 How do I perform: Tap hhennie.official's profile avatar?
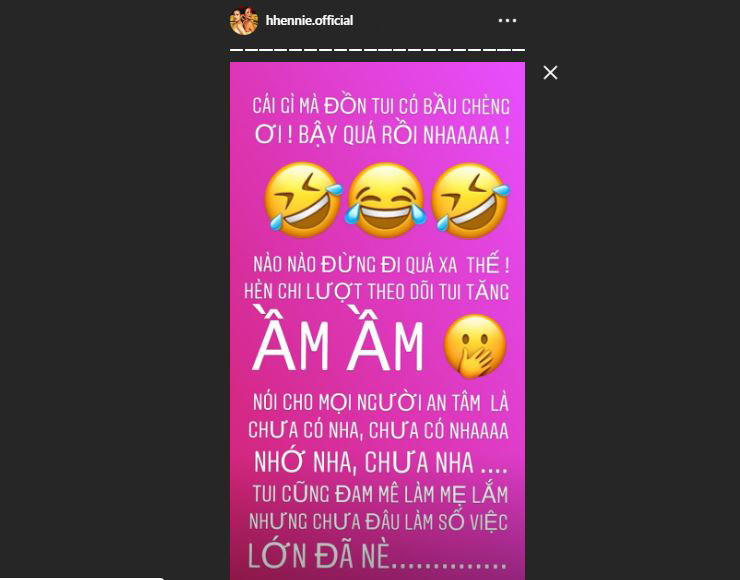[244, 21]
